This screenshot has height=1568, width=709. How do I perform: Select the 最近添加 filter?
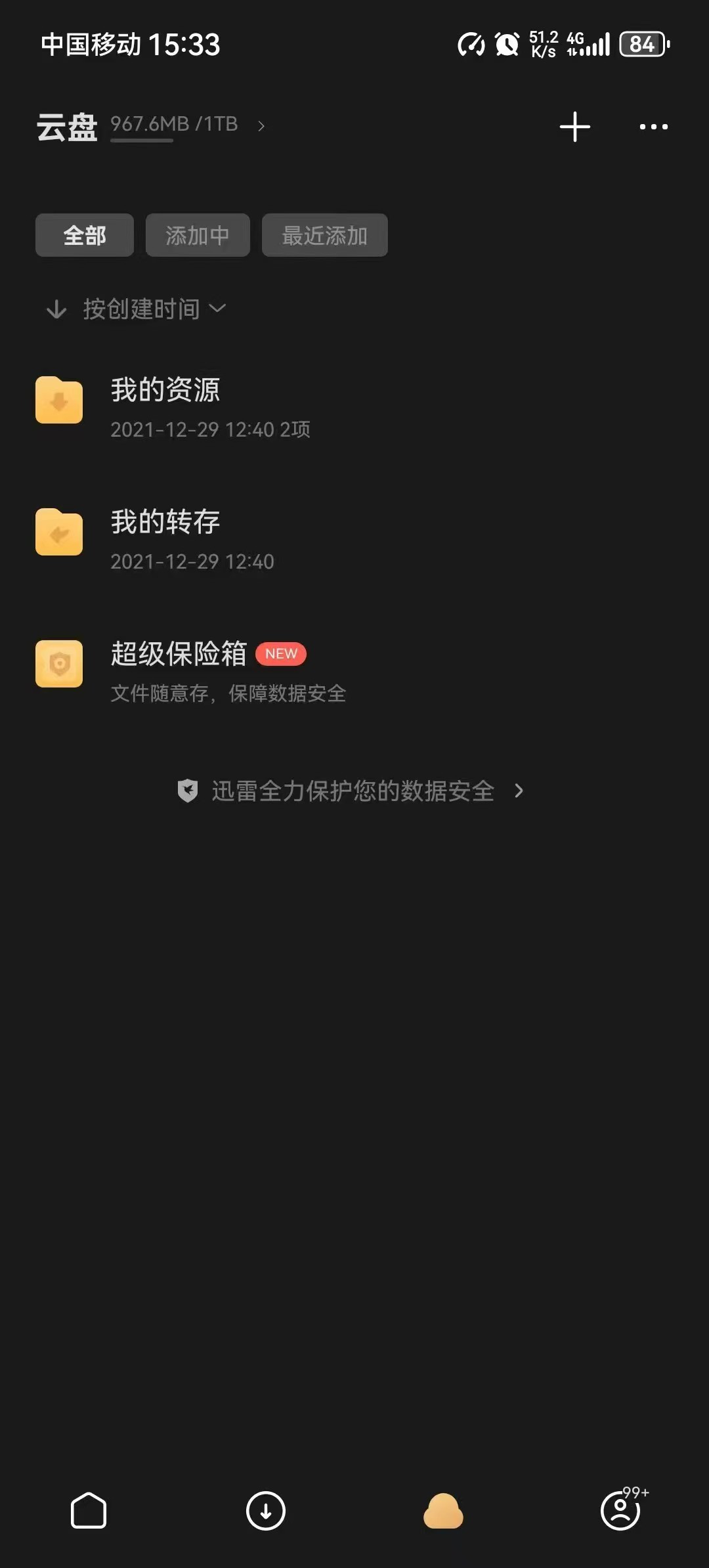coord(324,235)
